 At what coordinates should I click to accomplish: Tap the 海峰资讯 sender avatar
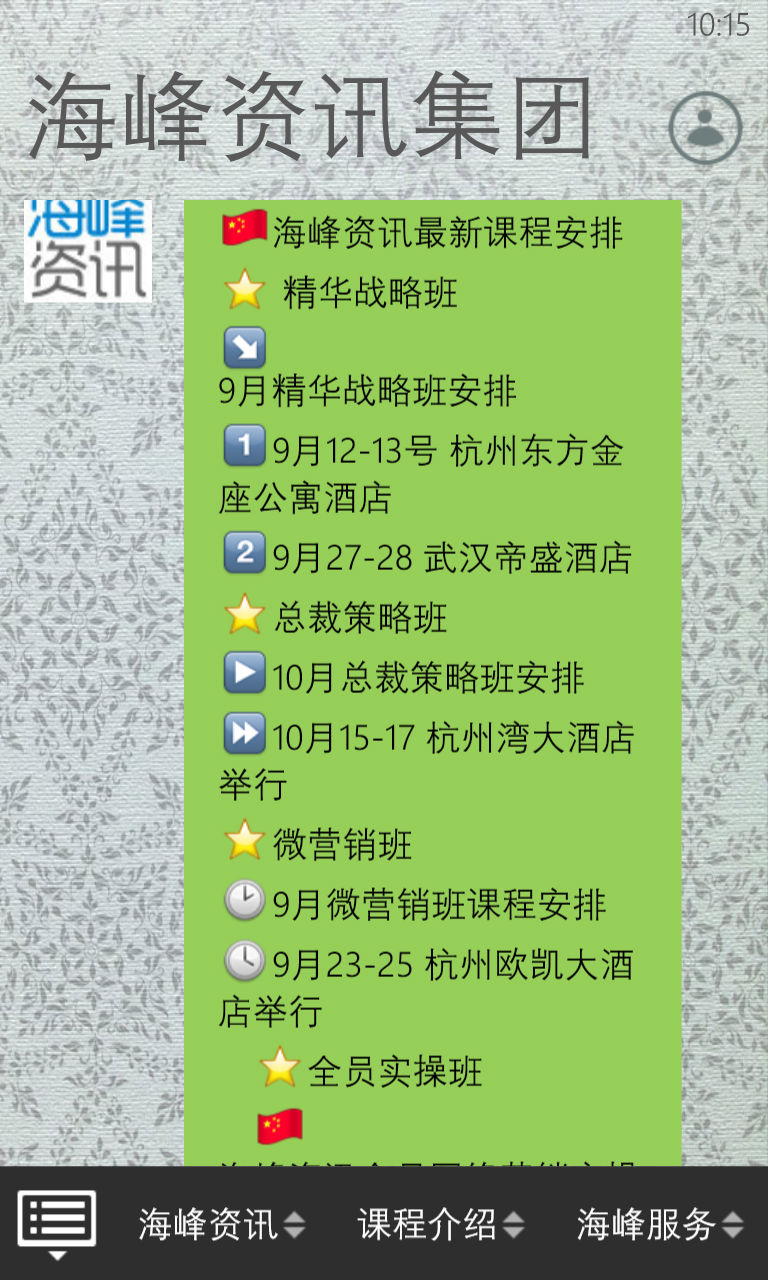[88, 250]
